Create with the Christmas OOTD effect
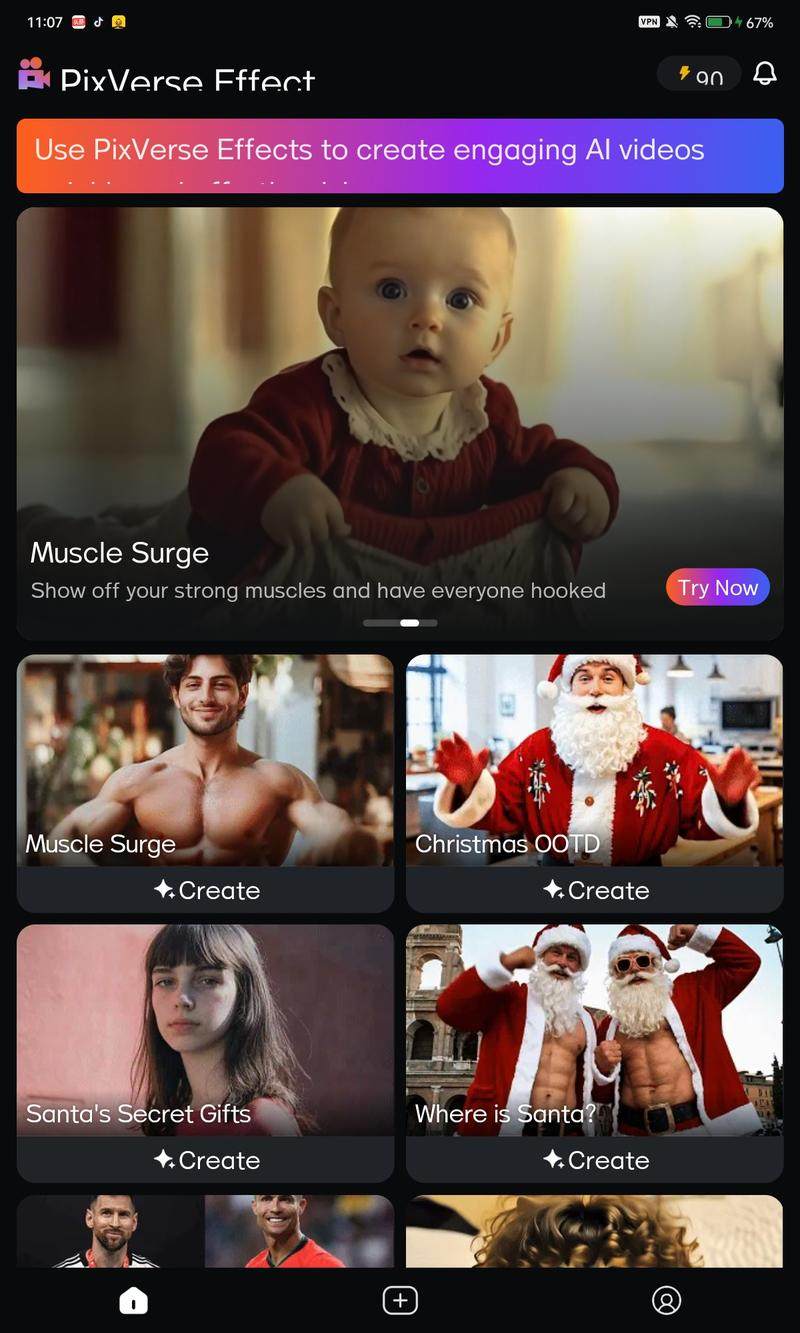800x1333 pixels. (x=595, y=890)
